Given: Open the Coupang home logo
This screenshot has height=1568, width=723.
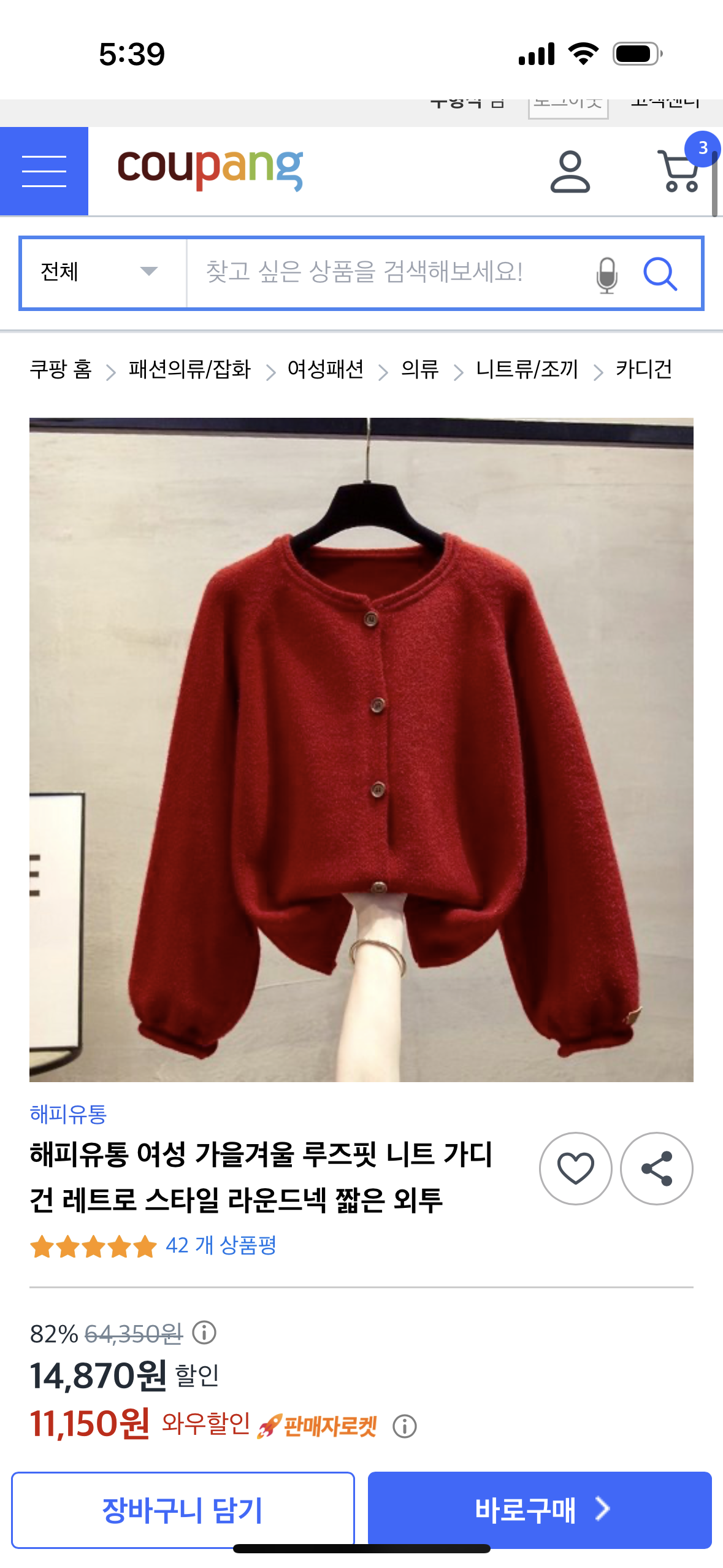Looking at the screenshot, I should click(210, 170).
